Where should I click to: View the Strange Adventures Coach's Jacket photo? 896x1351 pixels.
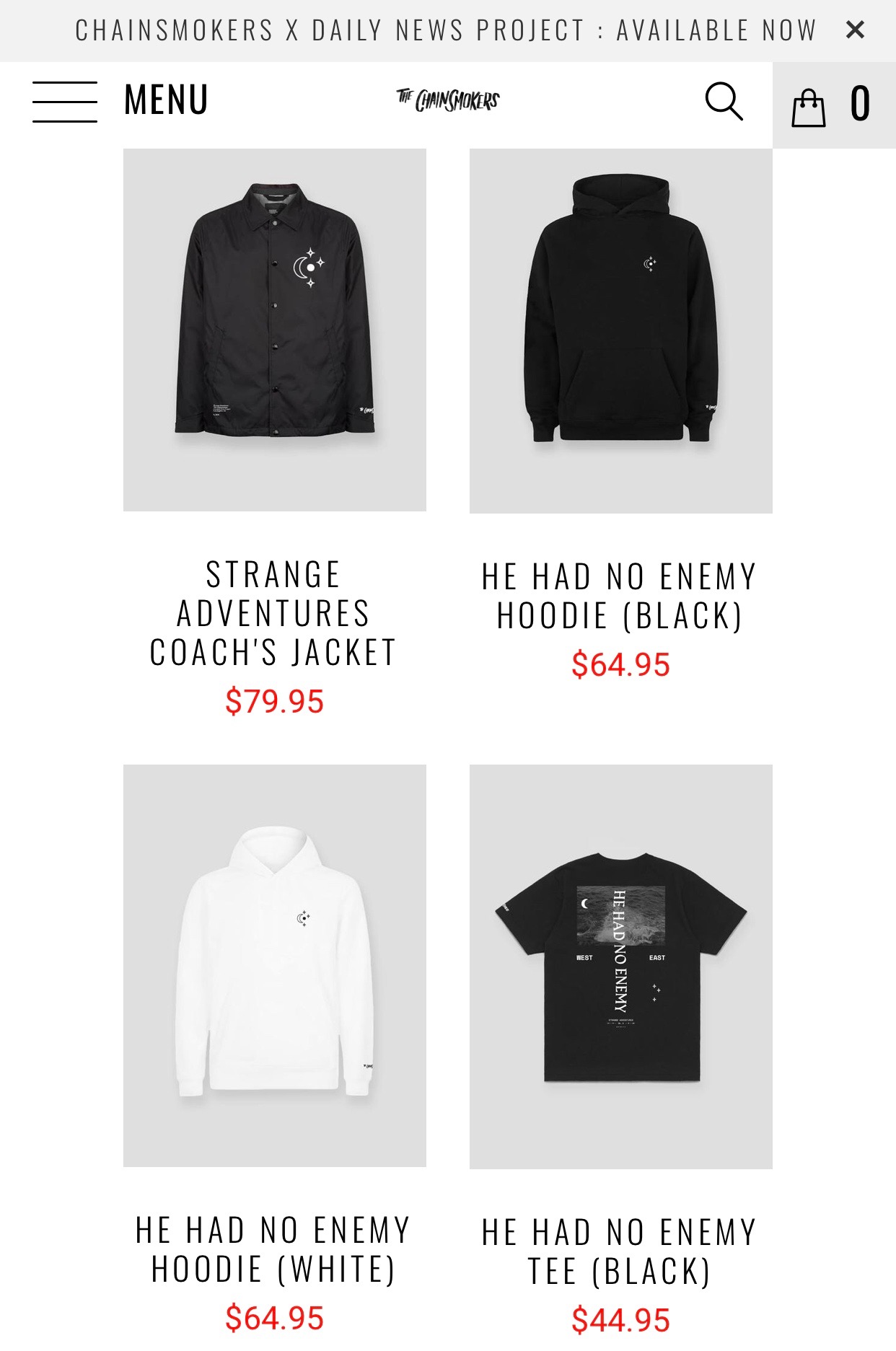tap(274, 330)
